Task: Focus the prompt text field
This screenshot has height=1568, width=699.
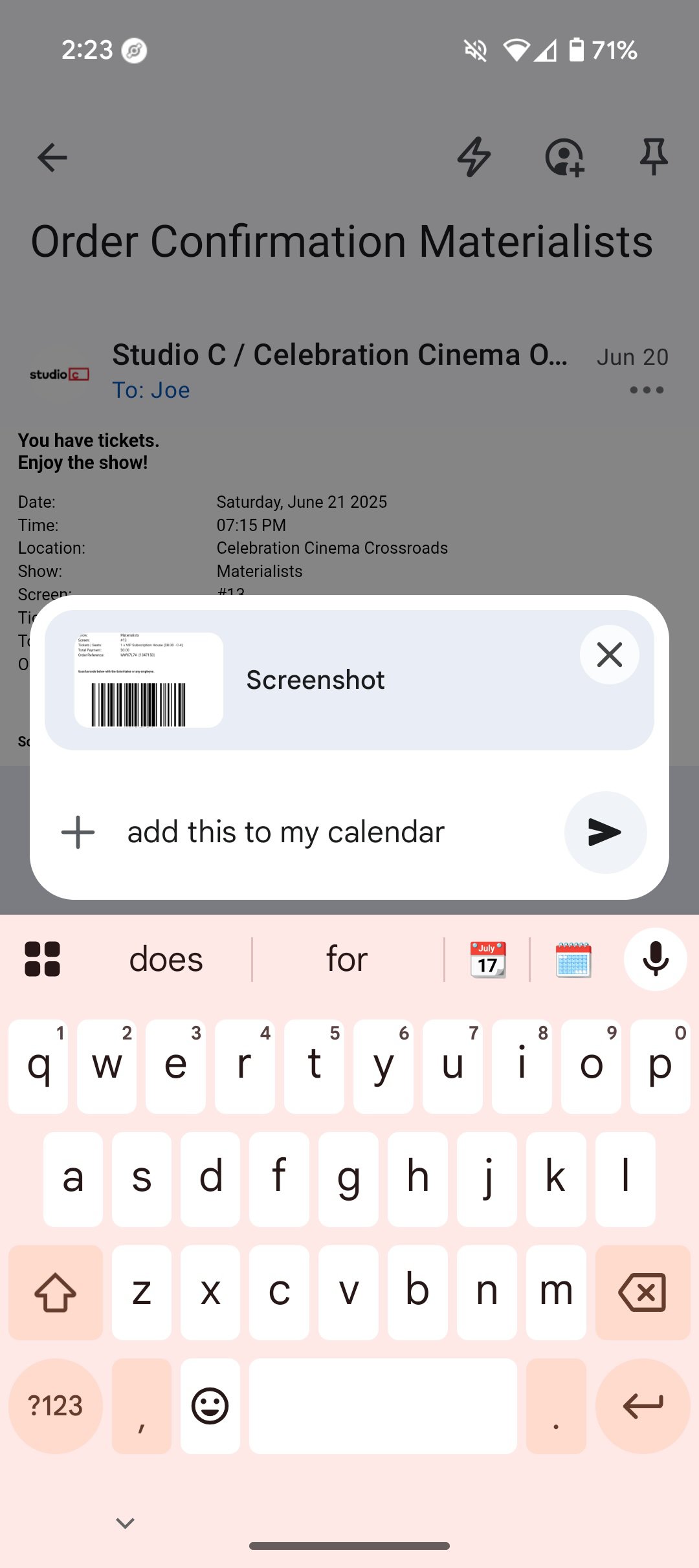Action: pos(324,832)
